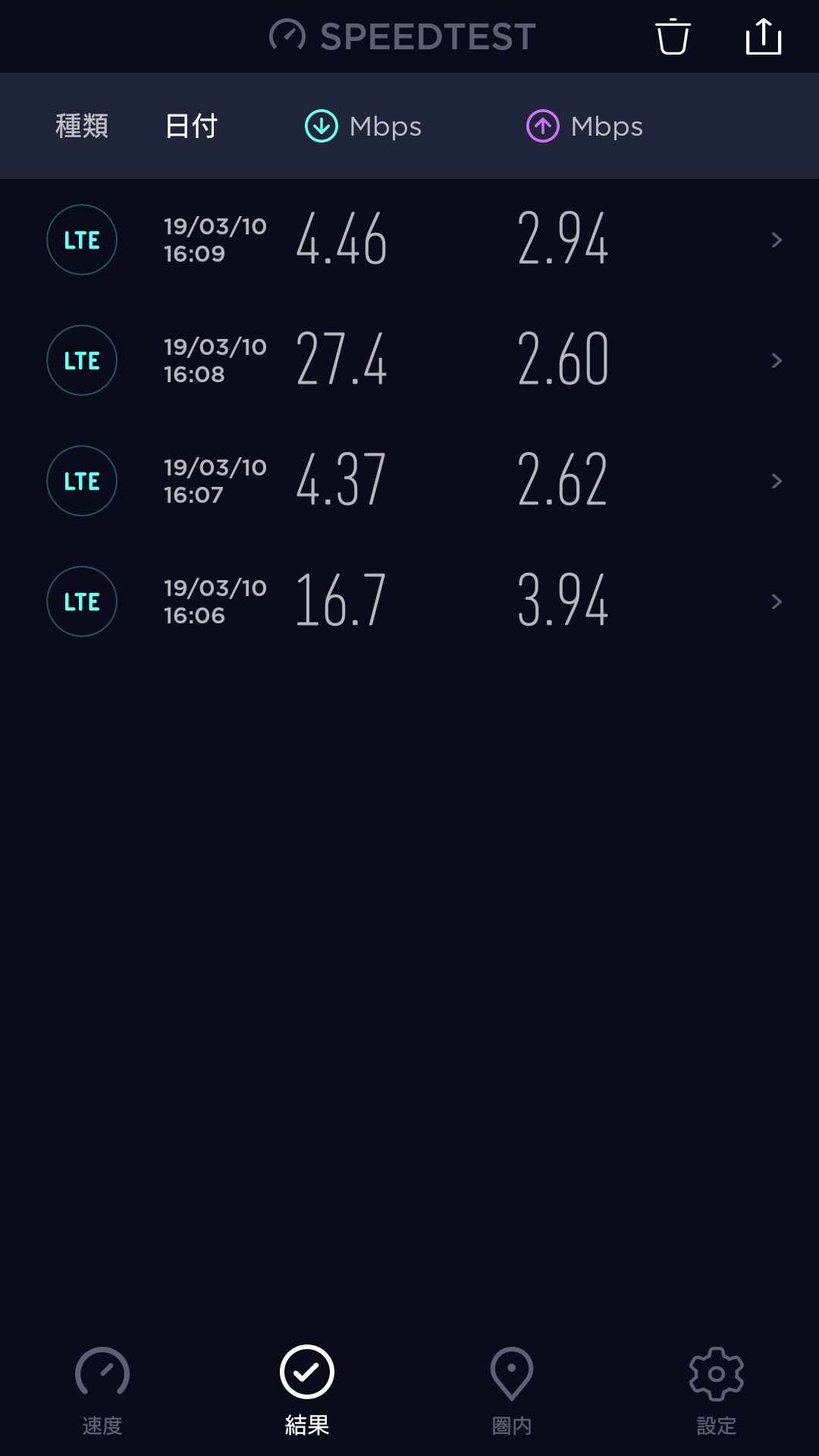Go to the 圏内 coverage tab
Image resolution: width=819 pixels, height=1456 pixels.
pyautogui.click(x=512, y=1389)
